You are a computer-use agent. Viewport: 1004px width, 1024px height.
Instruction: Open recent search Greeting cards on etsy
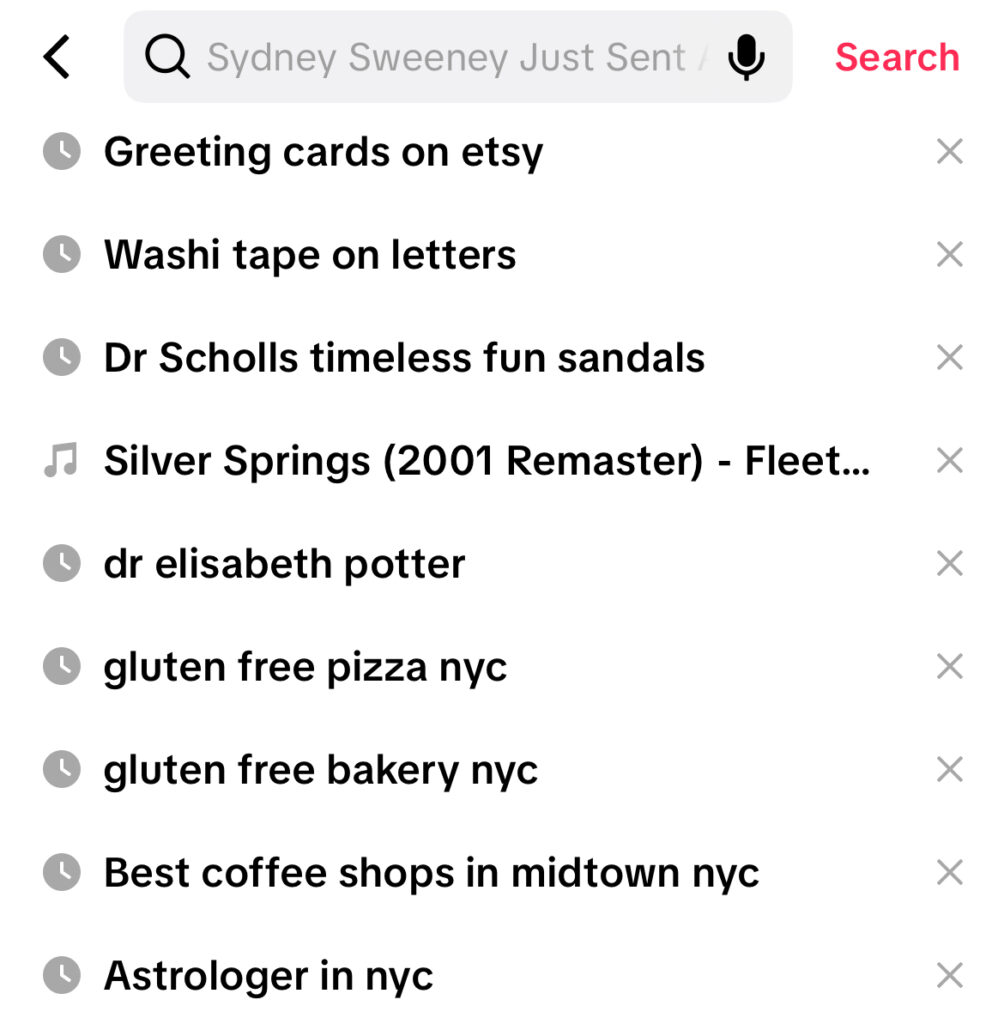323,153
